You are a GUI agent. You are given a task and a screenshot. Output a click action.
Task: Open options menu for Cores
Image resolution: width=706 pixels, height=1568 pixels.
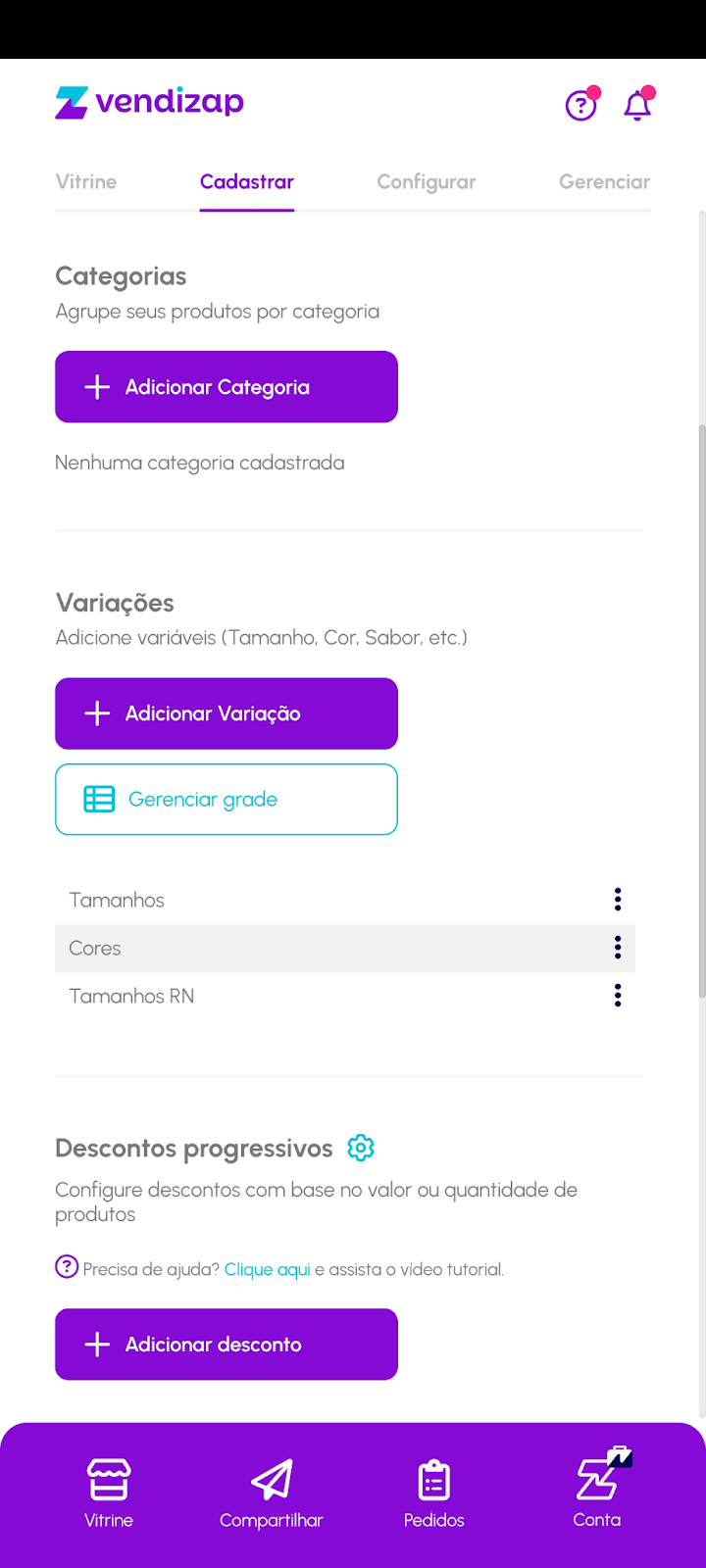(618, 948)
